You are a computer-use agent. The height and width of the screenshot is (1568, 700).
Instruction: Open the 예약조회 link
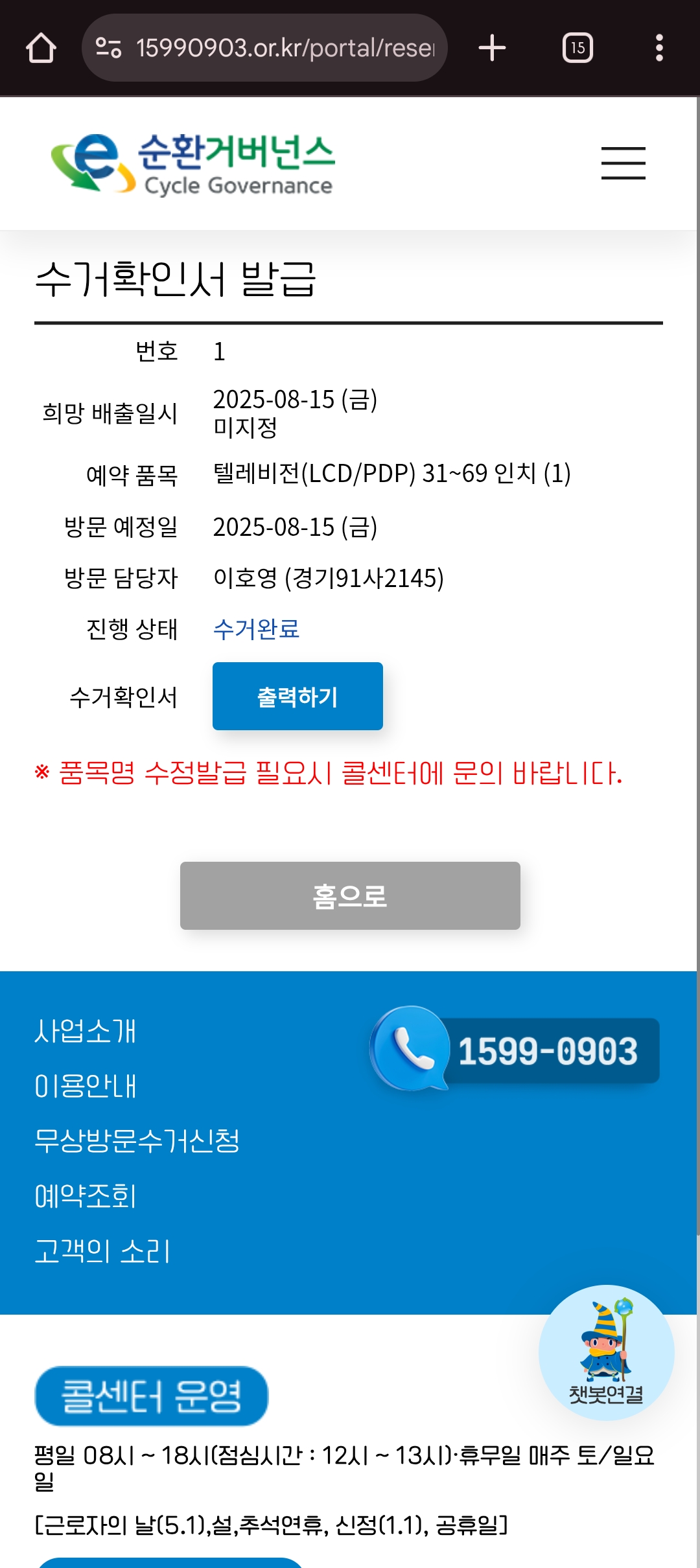point(86,1196)
